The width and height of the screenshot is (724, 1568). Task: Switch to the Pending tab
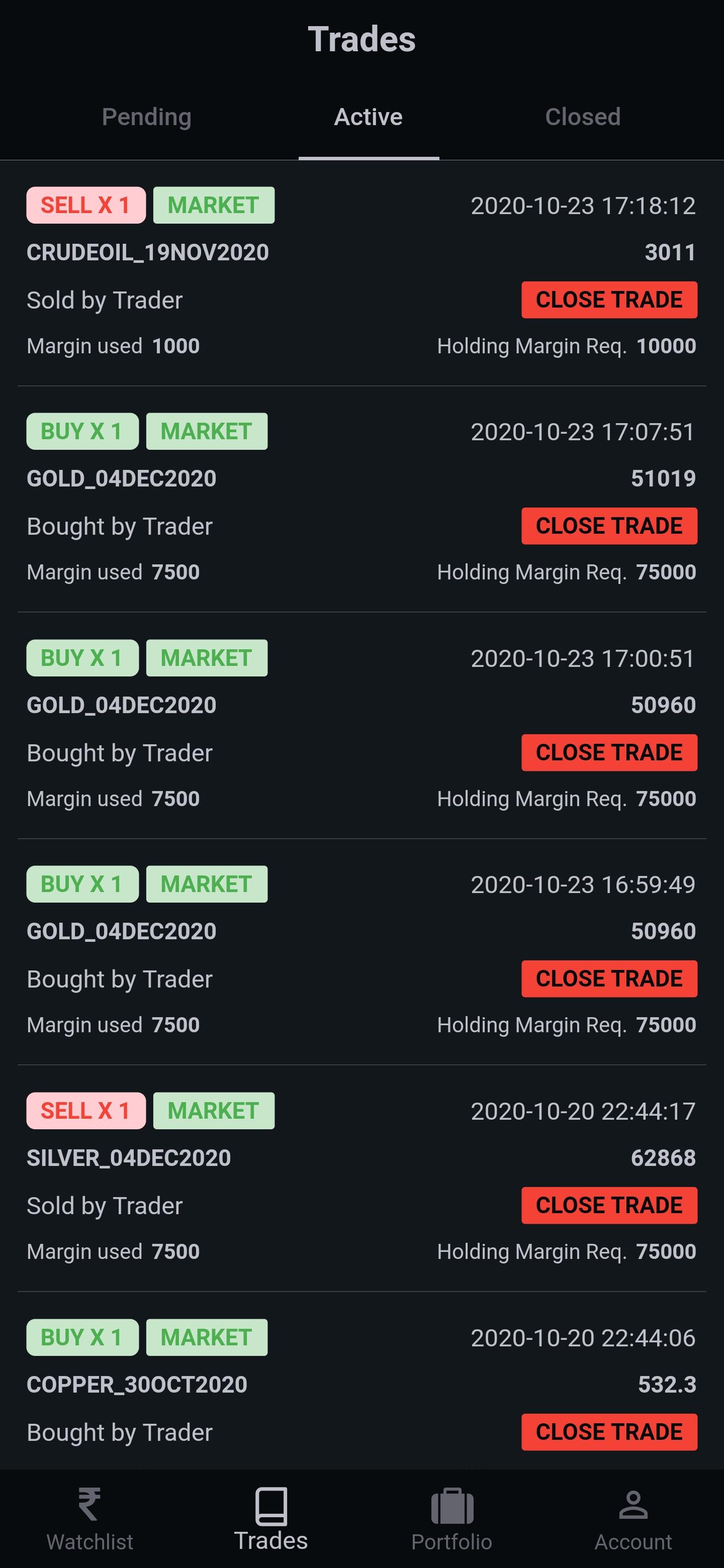[147, 117]
